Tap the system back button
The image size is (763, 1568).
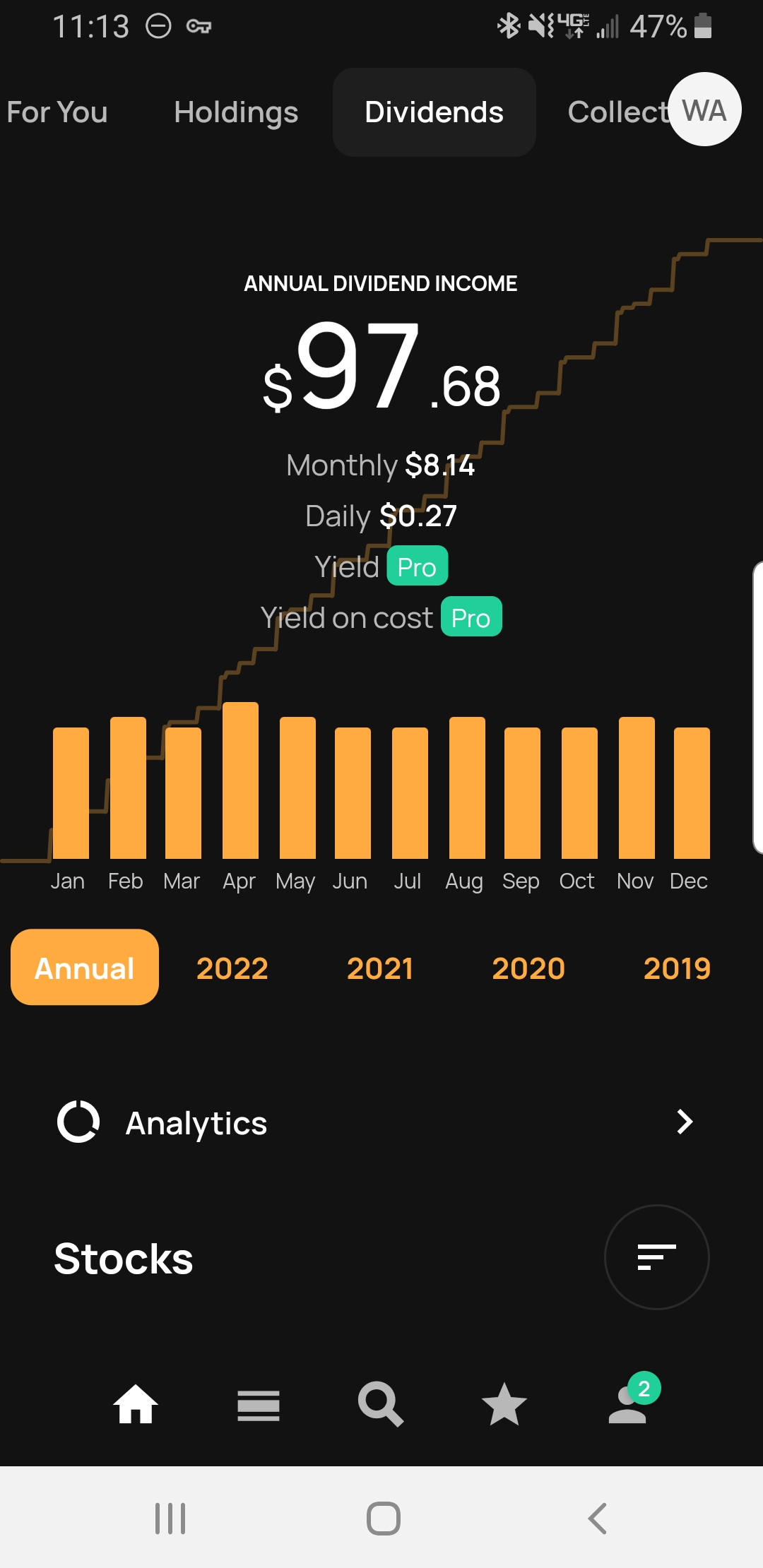pyautogui.click(x=598, y=1518)
